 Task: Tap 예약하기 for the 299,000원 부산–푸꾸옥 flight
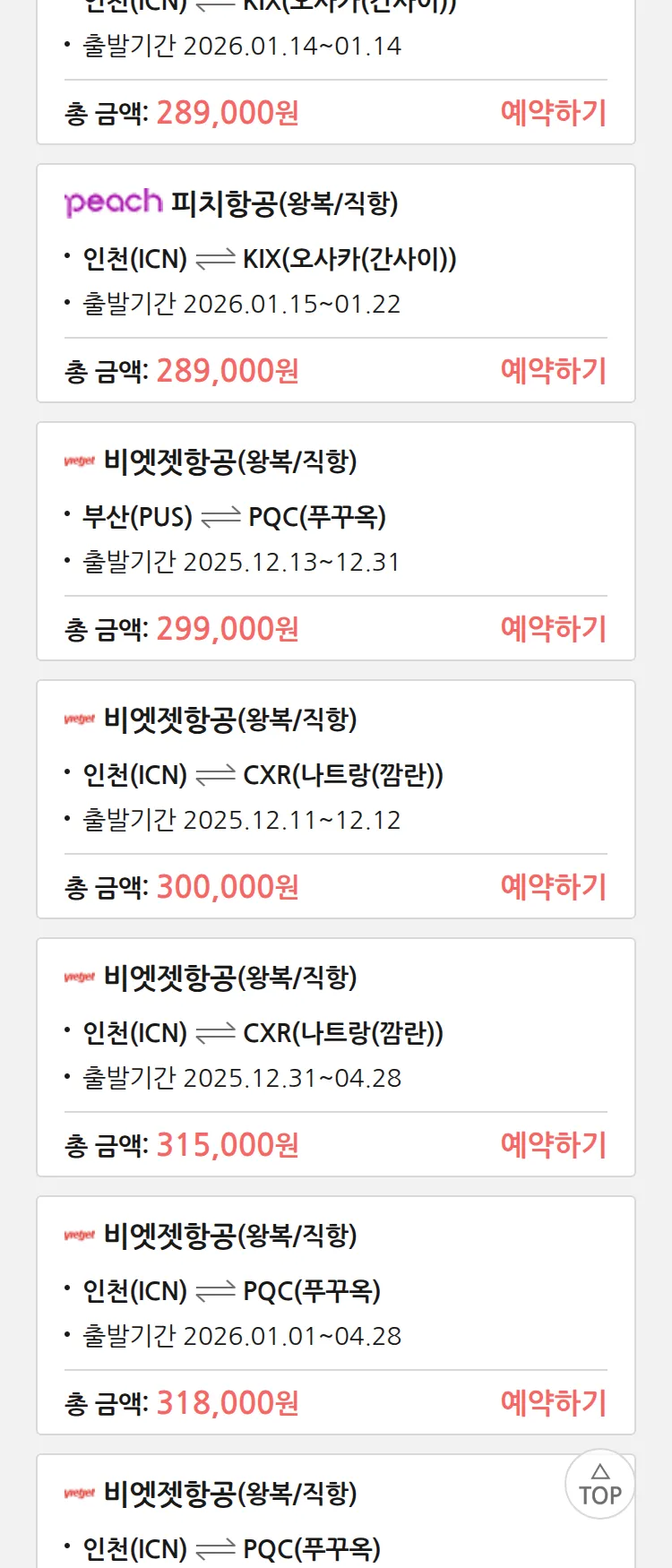pos(553,629)
